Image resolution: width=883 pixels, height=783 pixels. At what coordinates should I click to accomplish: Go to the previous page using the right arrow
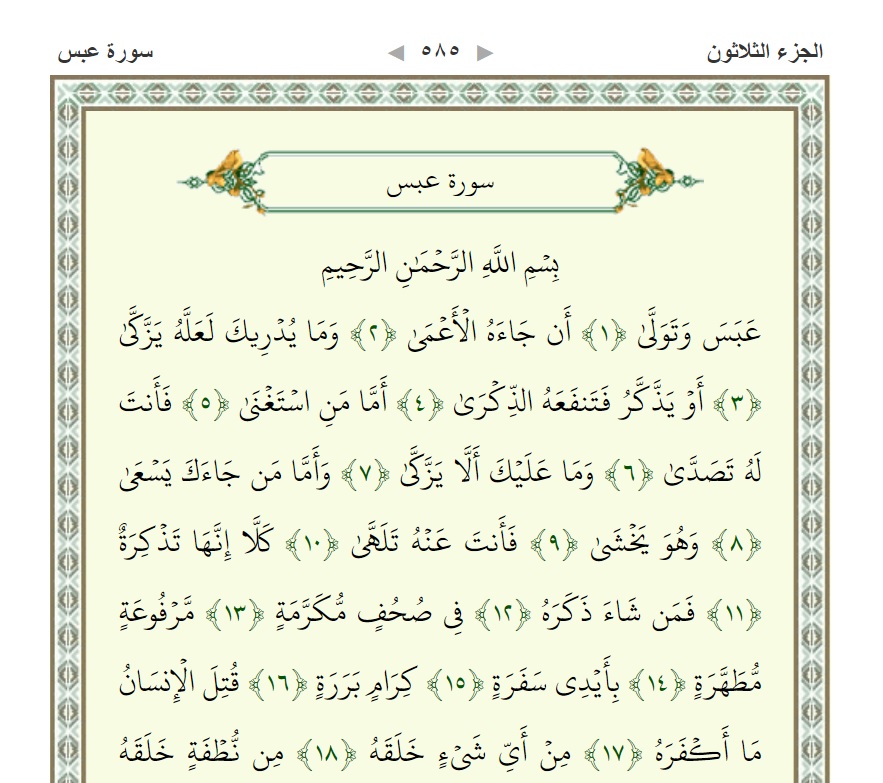pyautogui.click(x=485, y=53)
